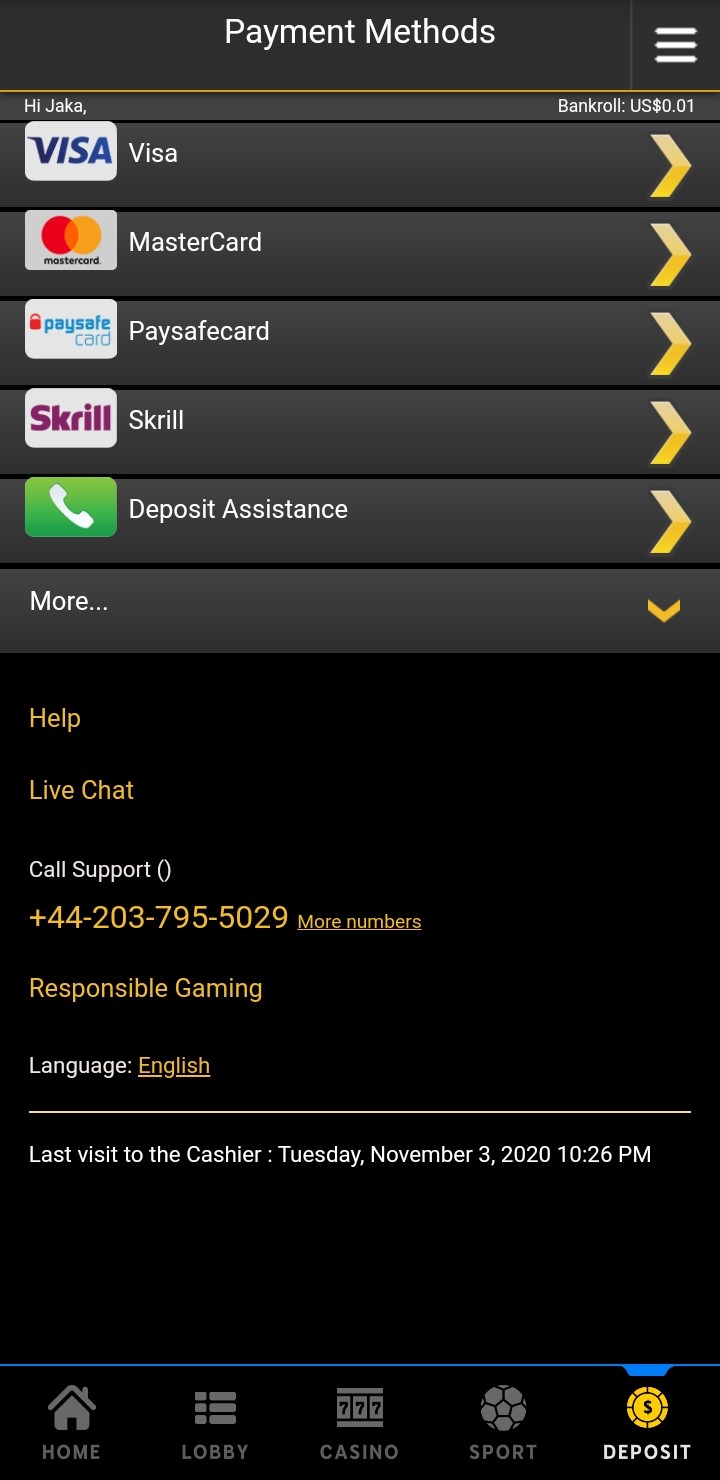Start a Live Chat
720x1480 pixels.
pyautogui.click(x=82, y=790)
